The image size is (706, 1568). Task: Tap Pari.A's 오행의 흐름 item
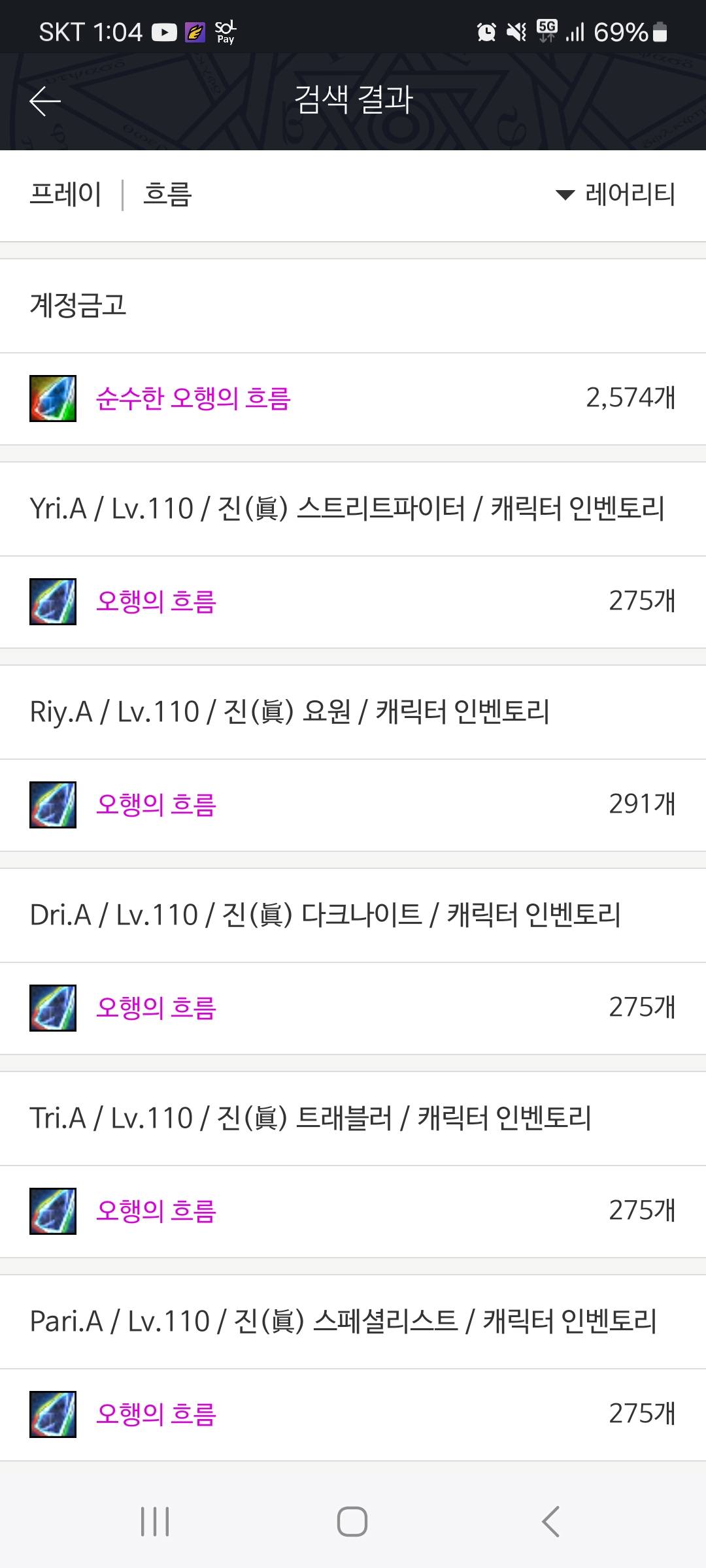(x=156, y=1414)
